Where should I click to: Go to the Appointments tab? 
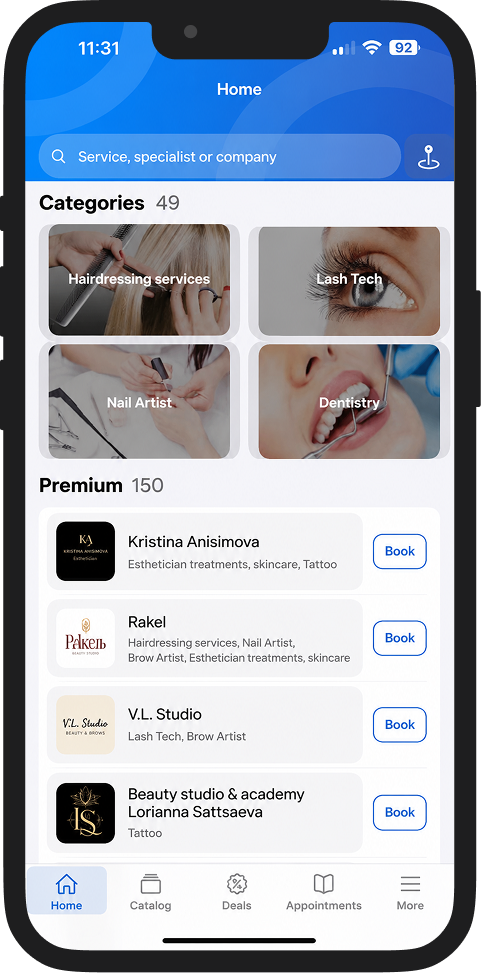[323, 892]
